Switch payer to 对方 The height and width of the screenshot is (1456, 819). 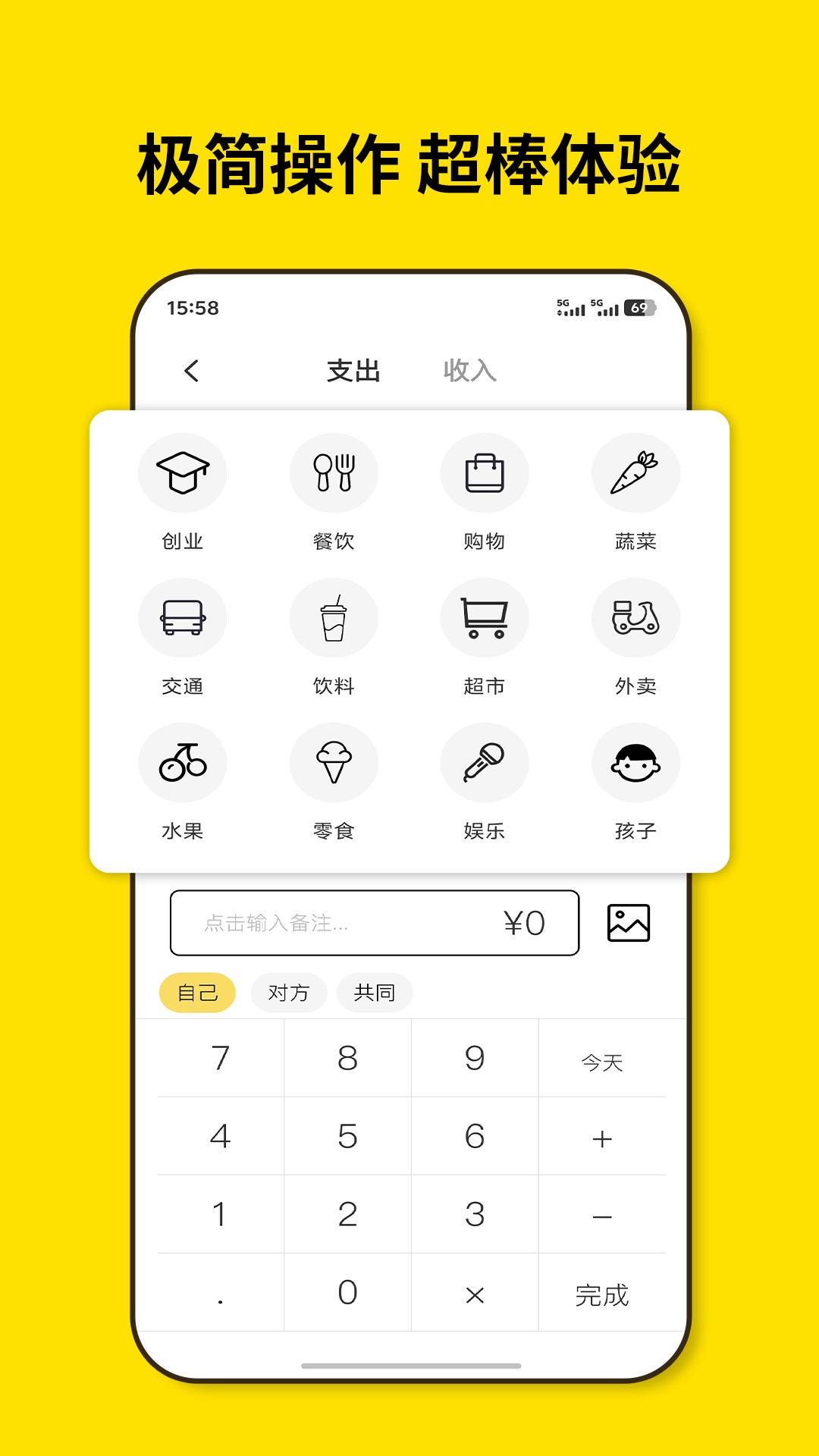290,992
